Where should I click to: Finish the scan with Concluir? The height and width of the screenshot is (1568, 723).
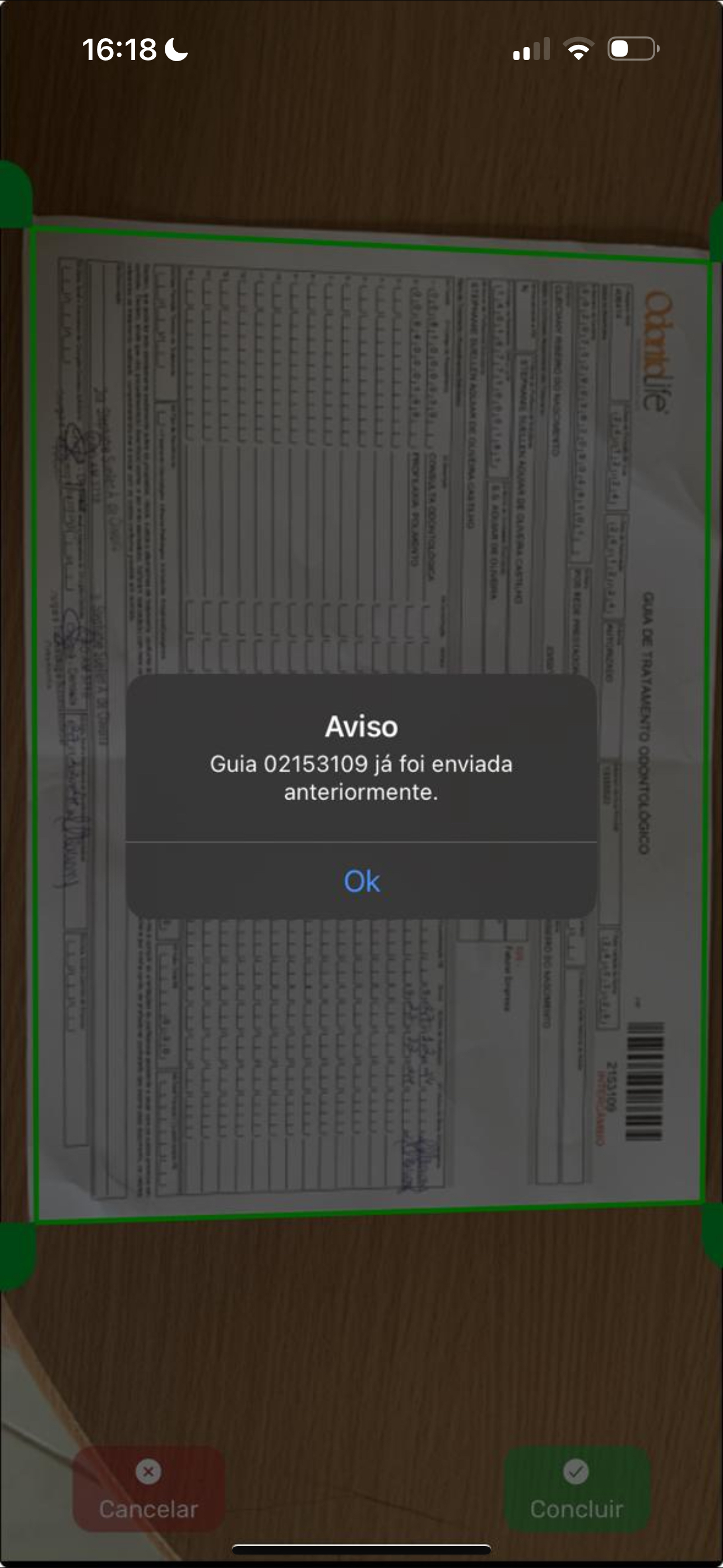coord(576,1489)
